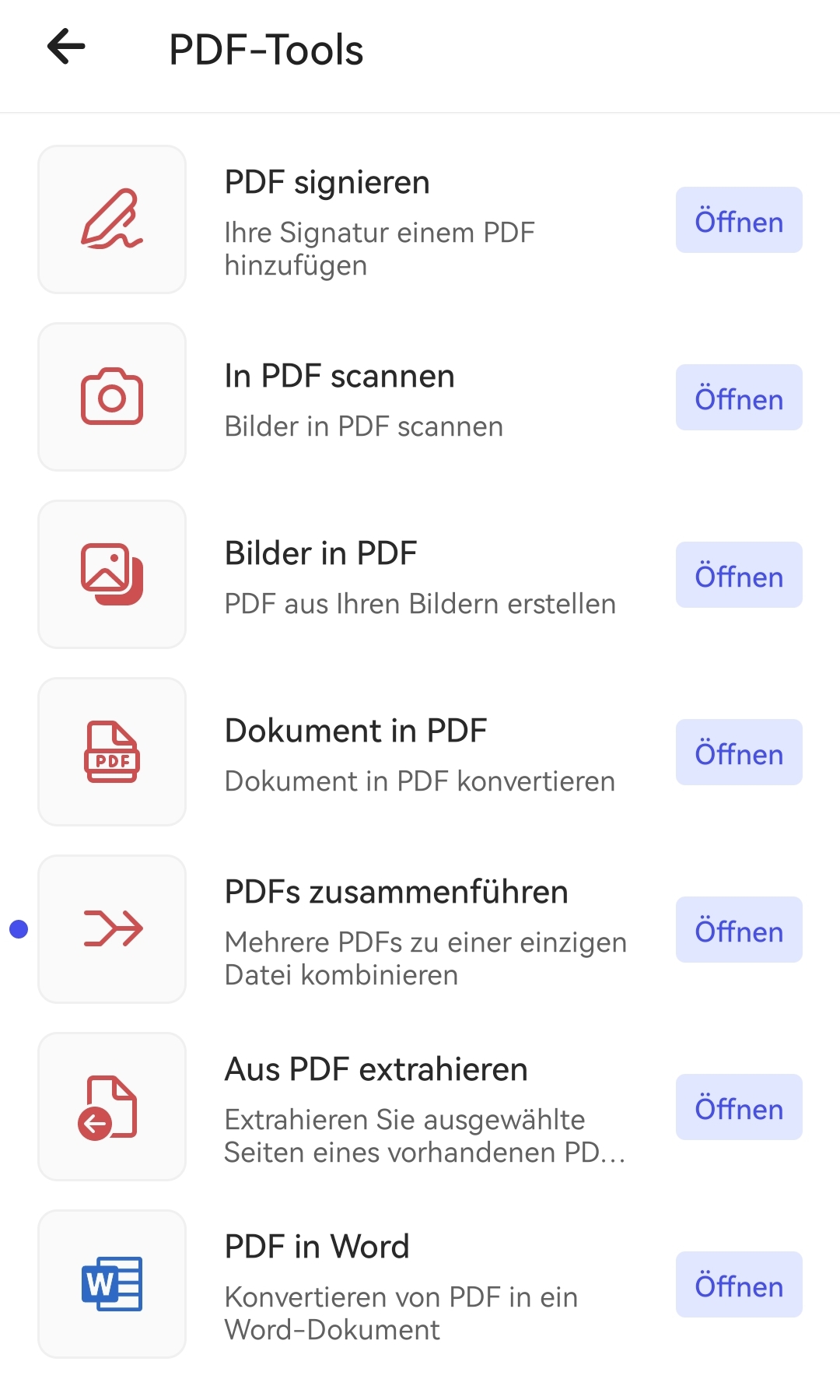Screen dimensions: 840x1400
Task: Choose the Word icon tile for PDF in Word
Action: point(112,1284)
